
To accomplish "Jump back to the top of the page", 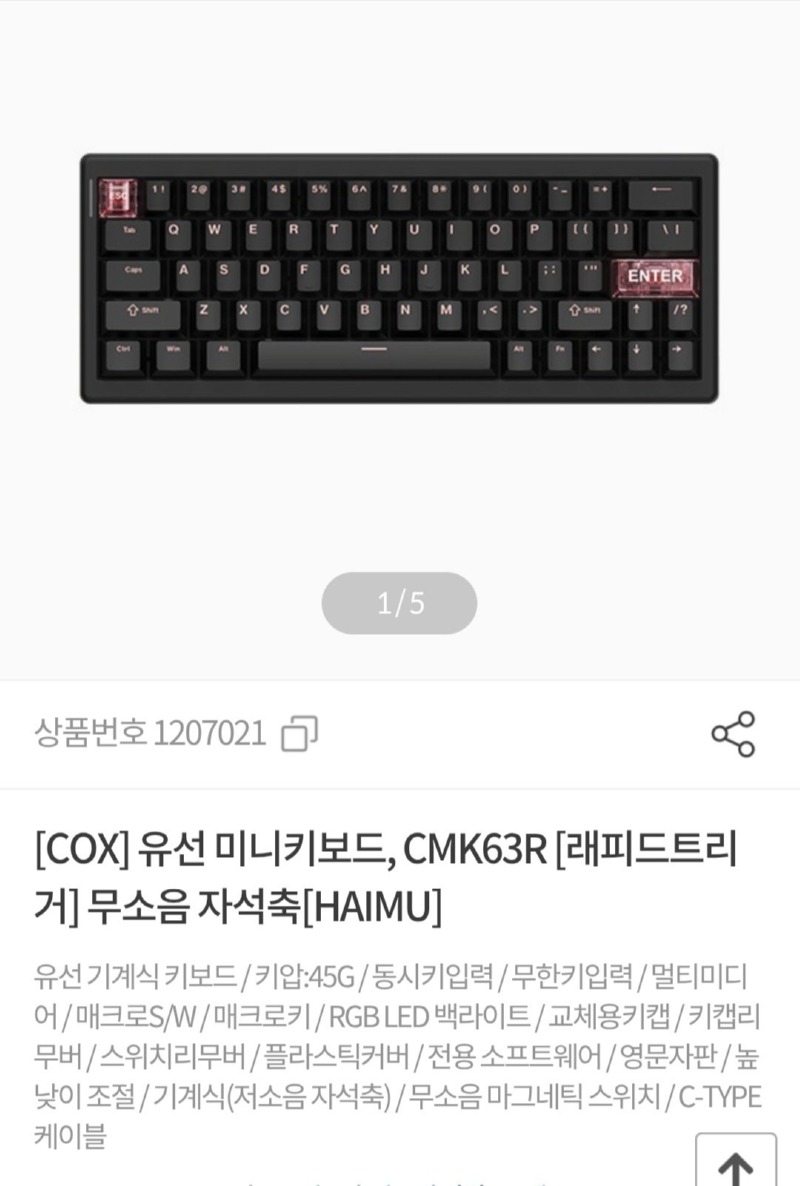I will pos(736,1162).
